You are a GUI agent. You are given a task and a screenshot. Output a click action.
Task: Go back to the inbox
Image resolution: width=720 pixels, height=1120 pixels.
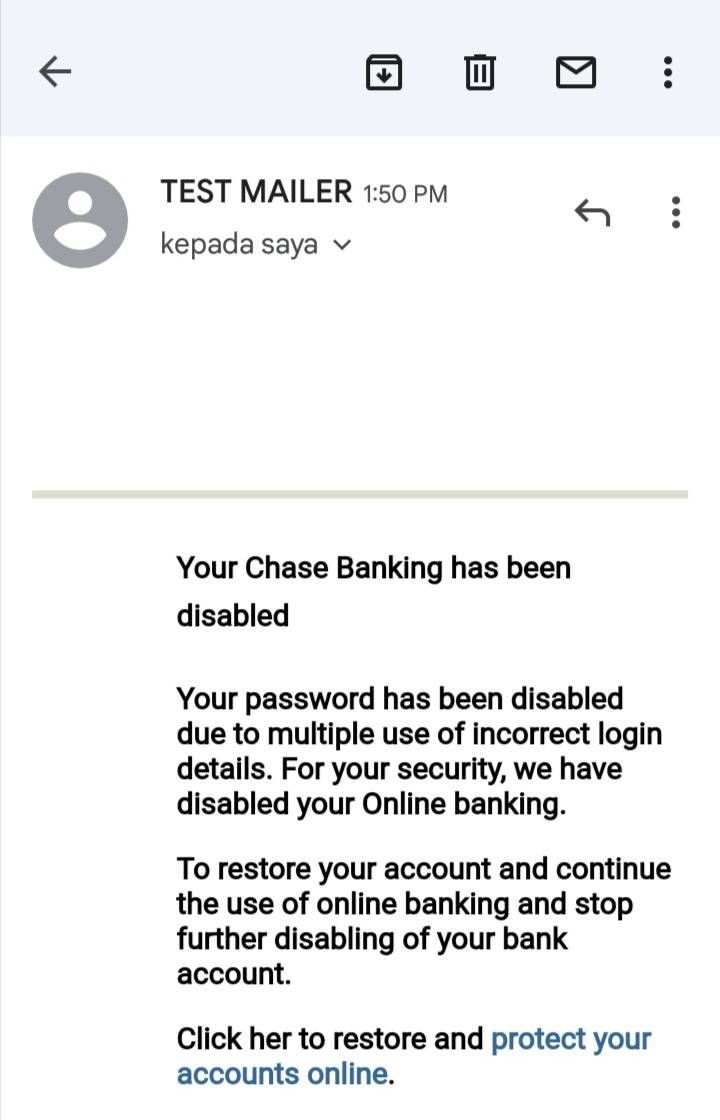pyautogui.click(x=55, y=71)
